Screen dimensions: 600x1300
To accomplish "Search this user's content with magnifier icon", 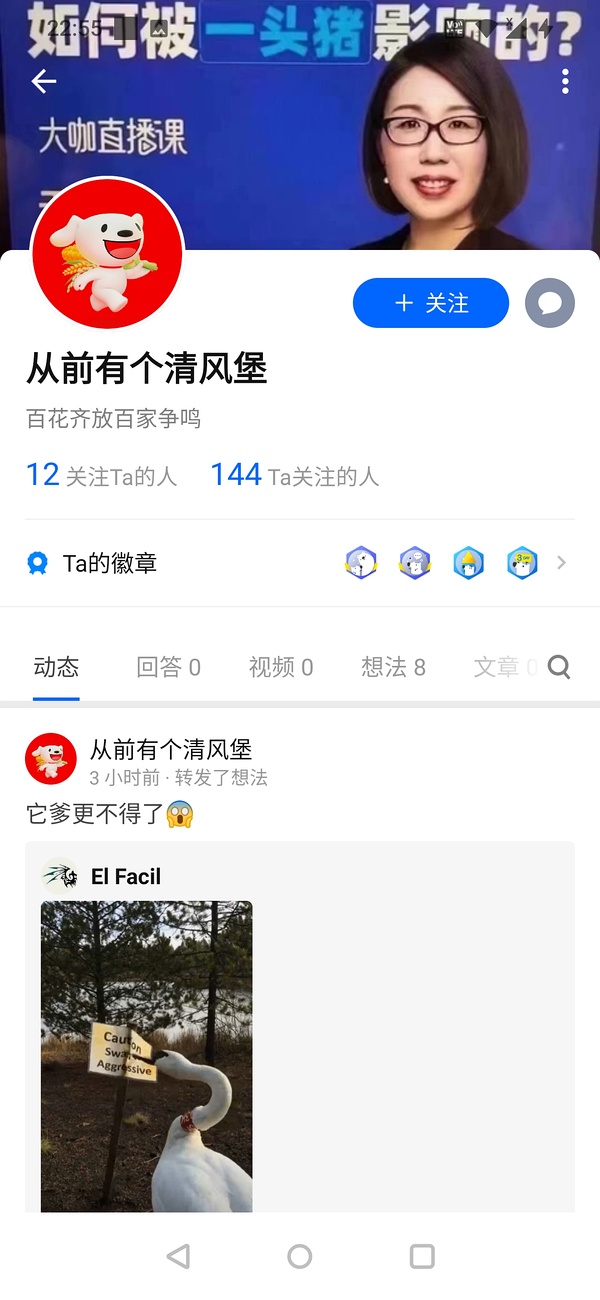I will [x=559, y=667].
